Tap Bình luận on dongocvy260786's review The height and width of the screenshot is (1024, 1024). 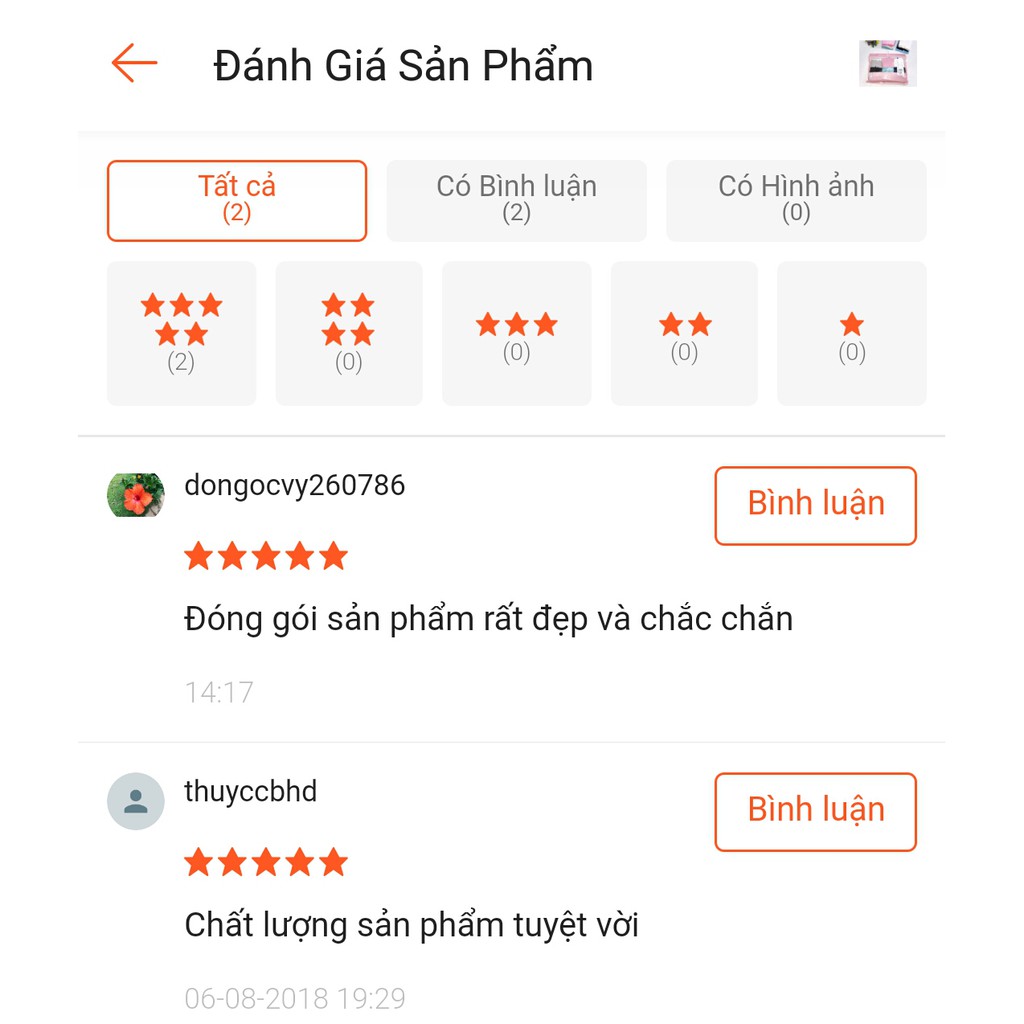click(x=815, y=505)
